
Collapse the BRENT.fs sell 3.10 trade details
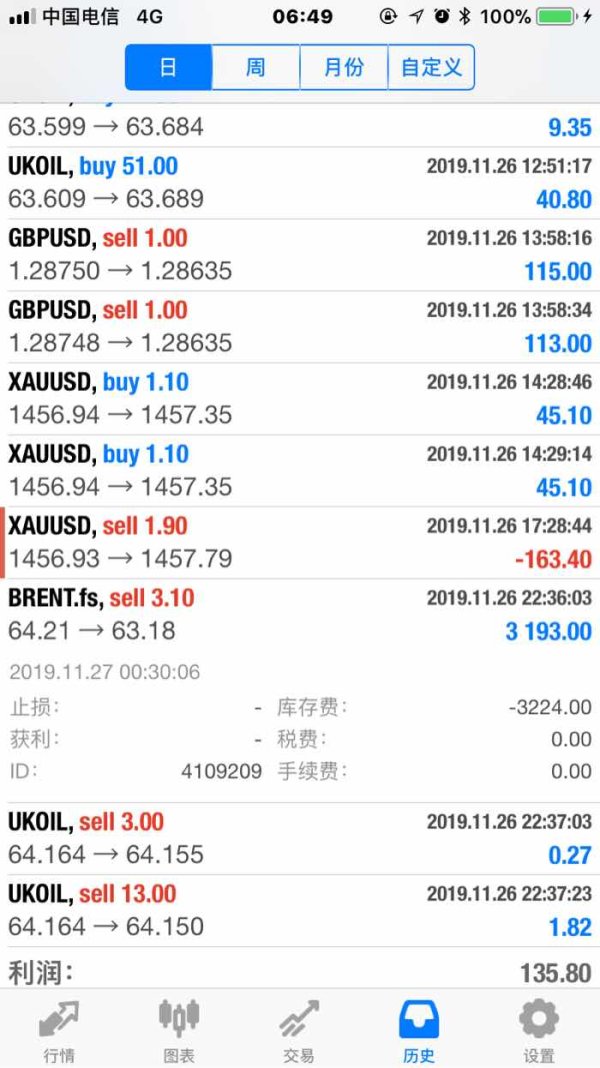(x=300, y=615)
